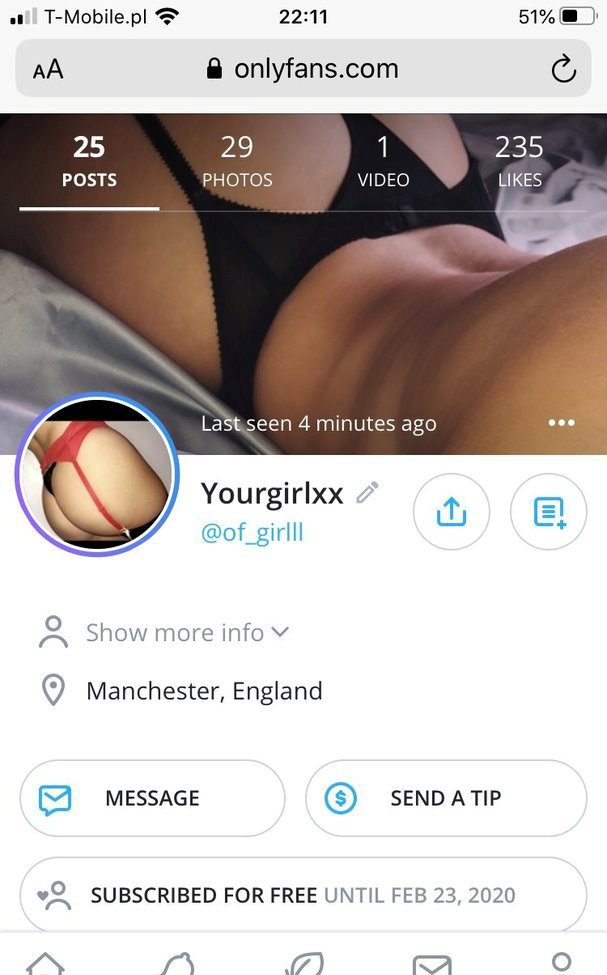Open the Likes tab
607x975 pixels.
[x=519, y=162]
